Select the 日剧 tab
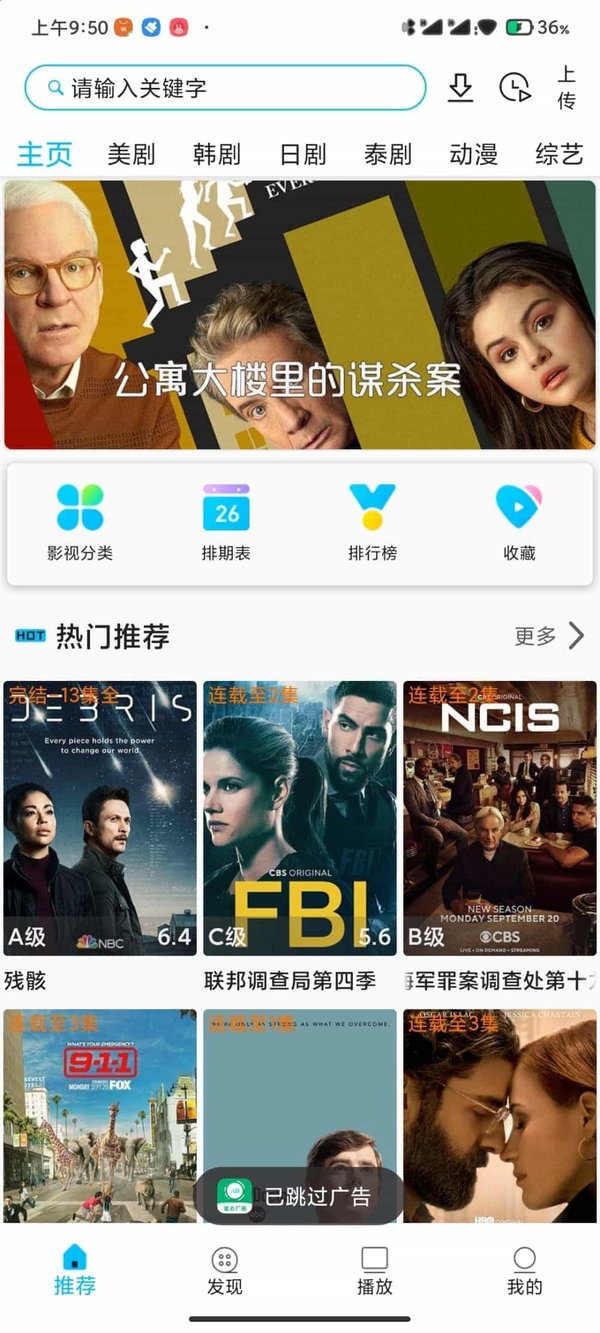600x1333 pixels. [302, 154]
